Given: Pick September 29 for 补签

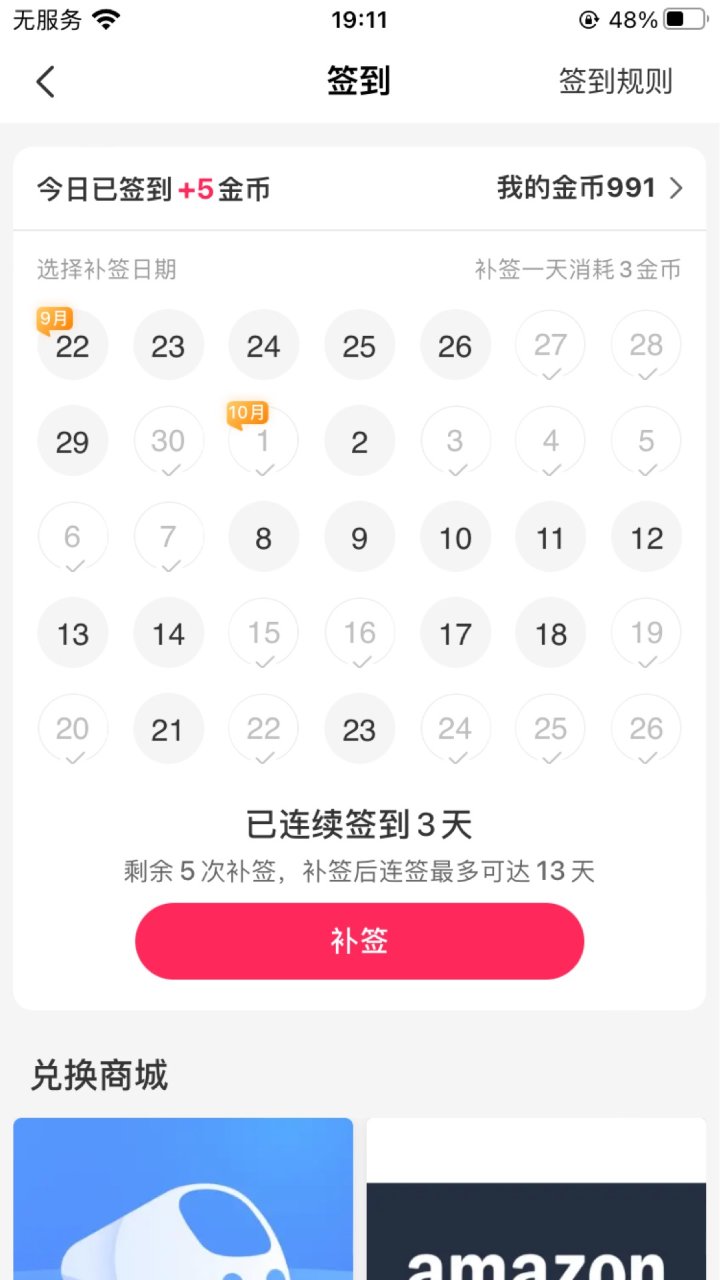Looking at the screenshot, I should coord(72,442).
